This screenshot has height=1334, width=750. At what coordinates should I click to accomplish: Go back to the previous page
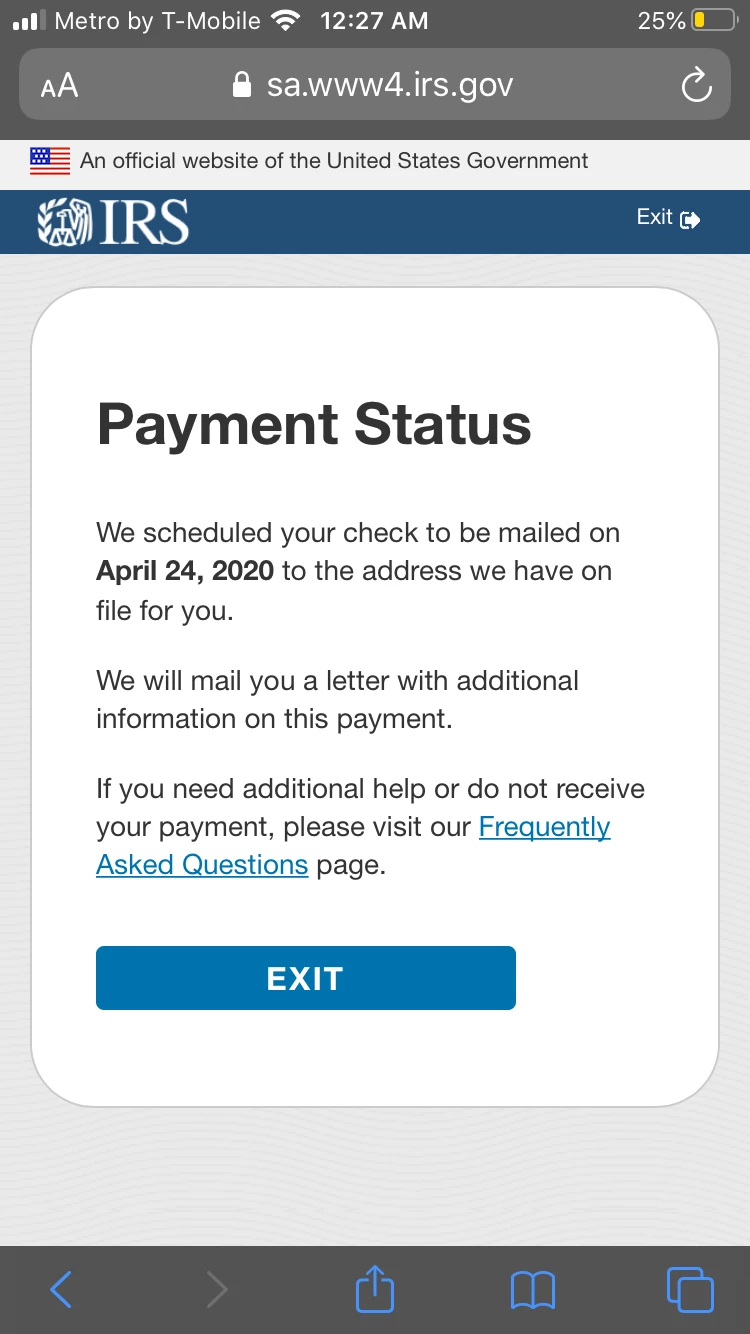[x=61, y=1289]
